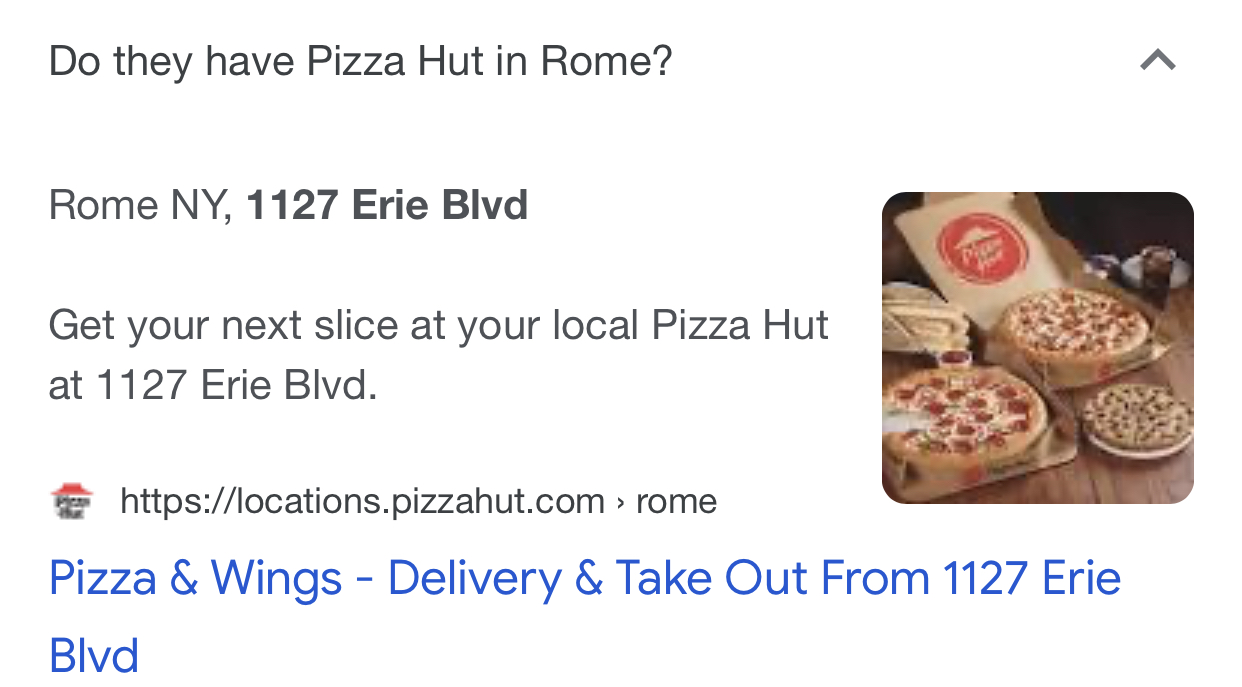The width and height of the screenshot is (1242, 687).
Task: Open the Pizza Hut pizza image thumbnail
Action: 1037,347
